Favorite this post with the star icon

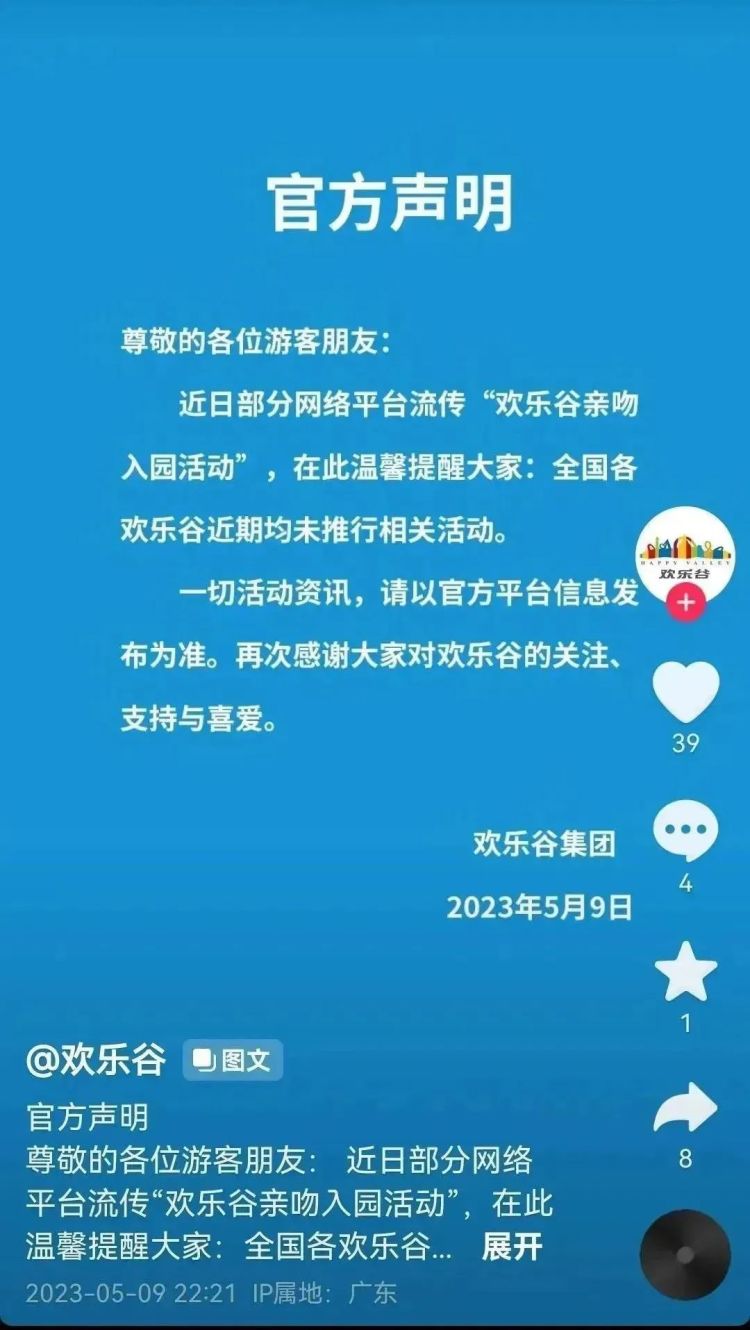(x=686, y=973)
